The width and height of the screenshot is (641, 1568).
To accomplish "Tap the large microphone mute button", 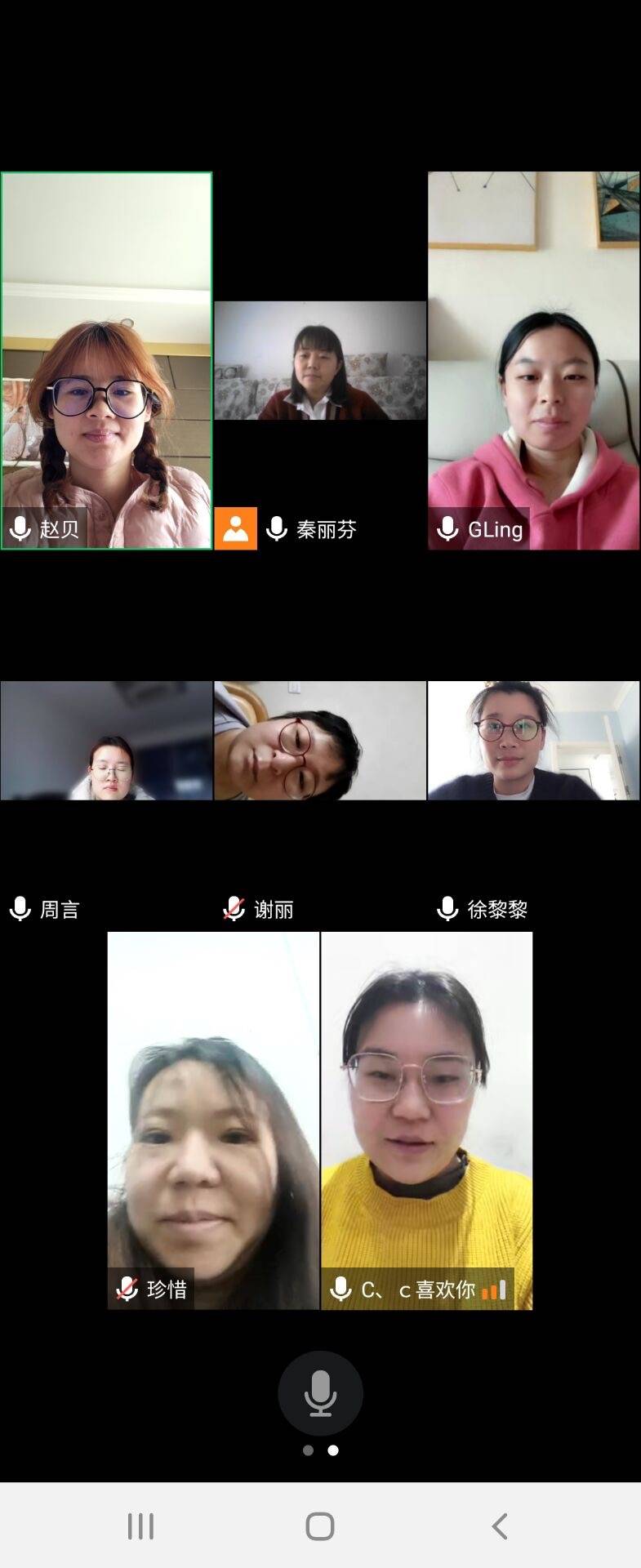I will pyautogui.click(x=320, y=1392).
